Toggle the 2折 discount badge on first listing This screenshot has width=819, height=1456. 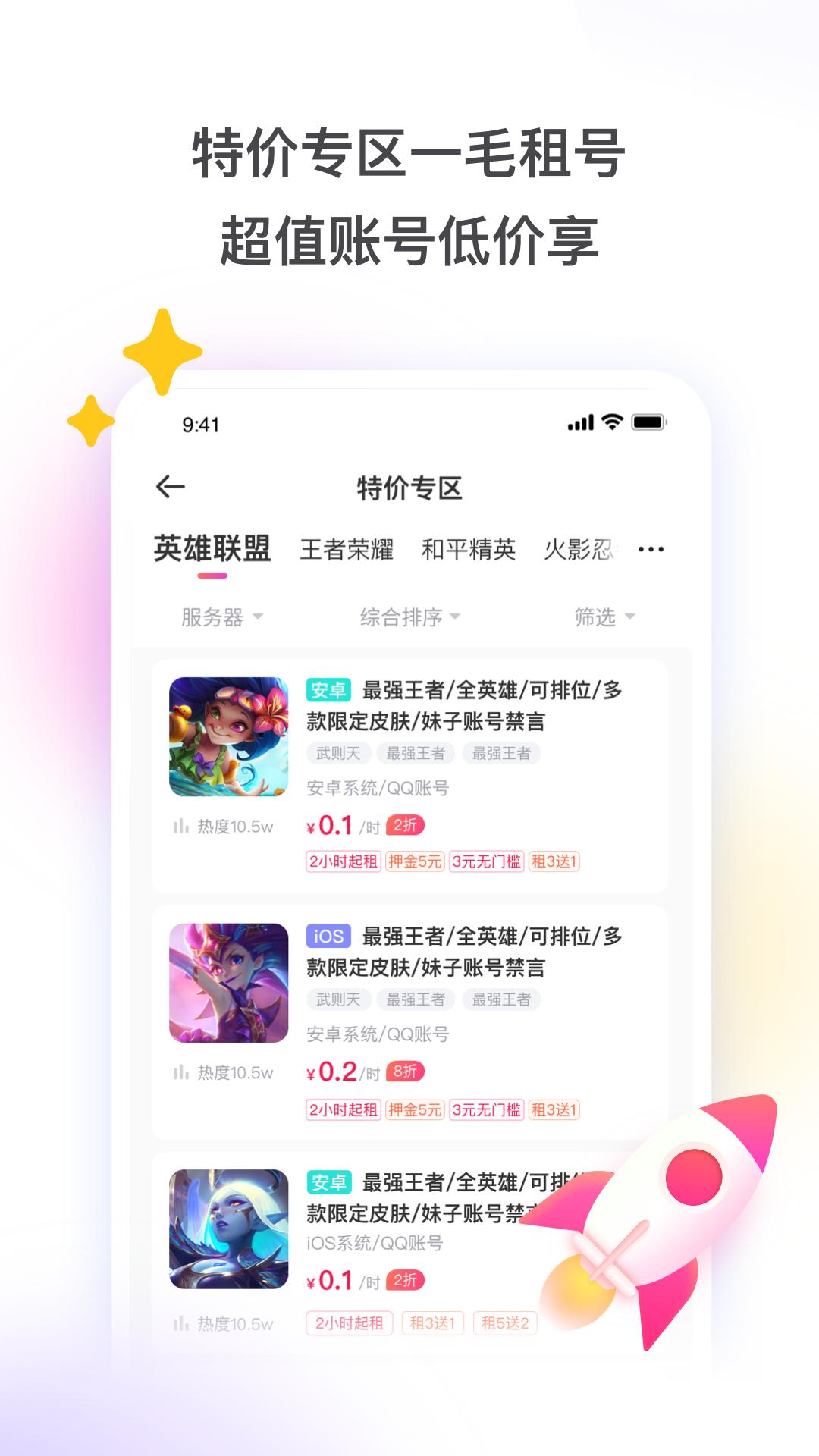404,824
